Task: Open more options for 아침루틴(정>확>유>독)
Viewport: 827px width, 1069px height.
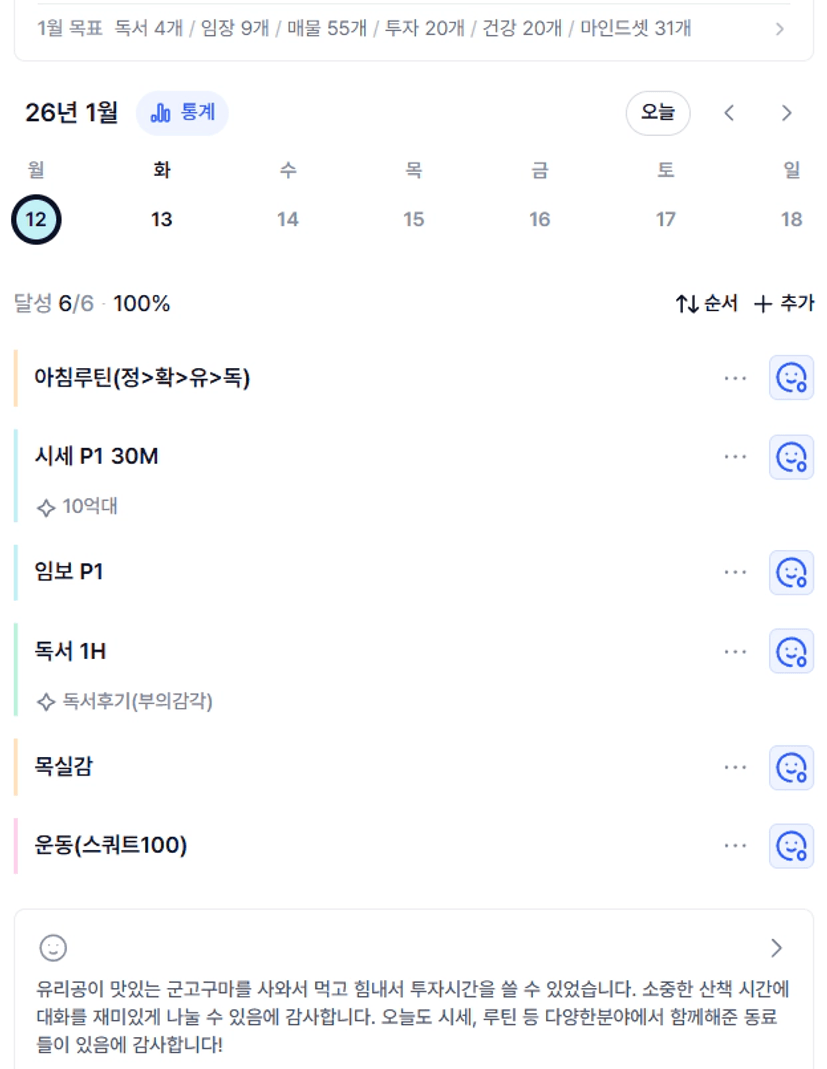Action: (735, 378)
